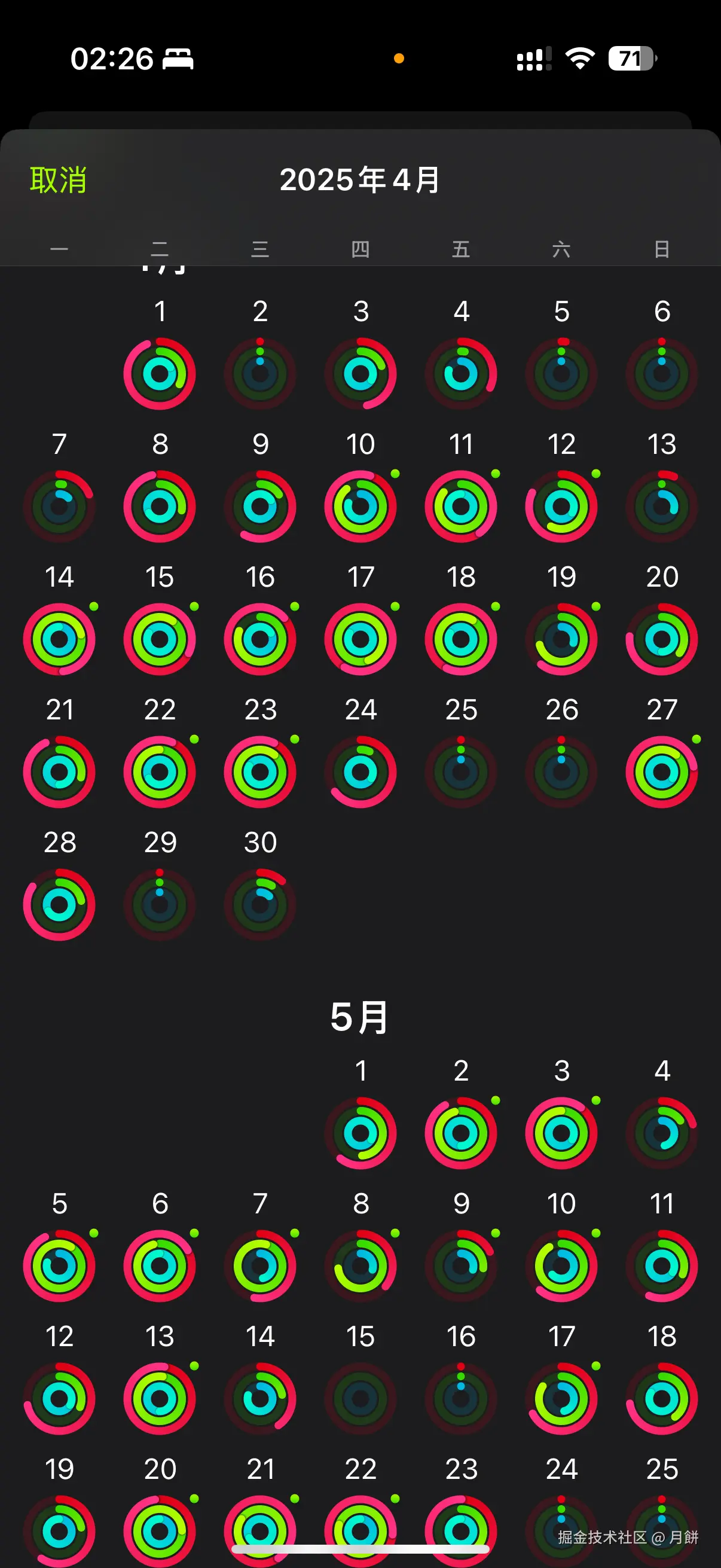Viewport: 721px width, 1568px height.
Task: Select May 1 activity rings
Action: (360, 1133)
